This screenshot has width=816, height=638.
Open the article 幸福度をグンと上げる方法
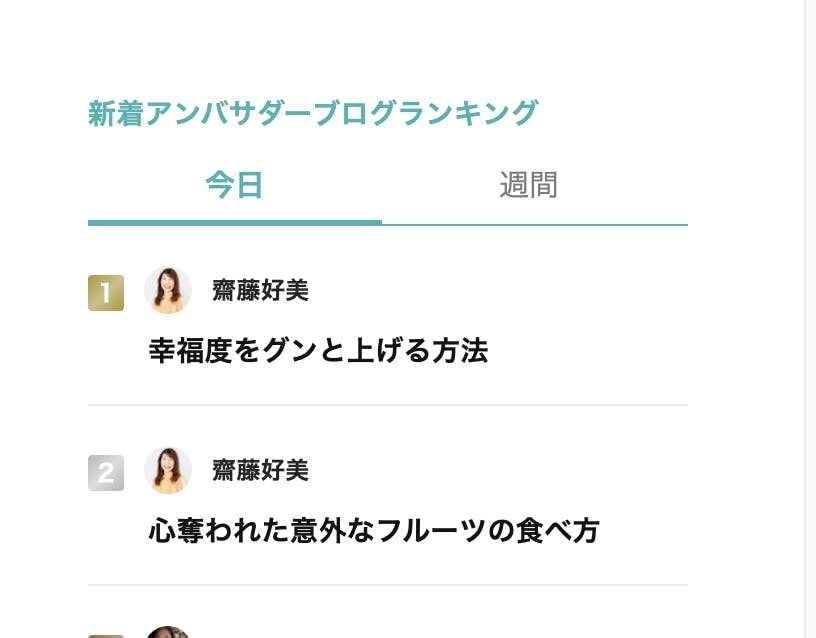point(318,350)
